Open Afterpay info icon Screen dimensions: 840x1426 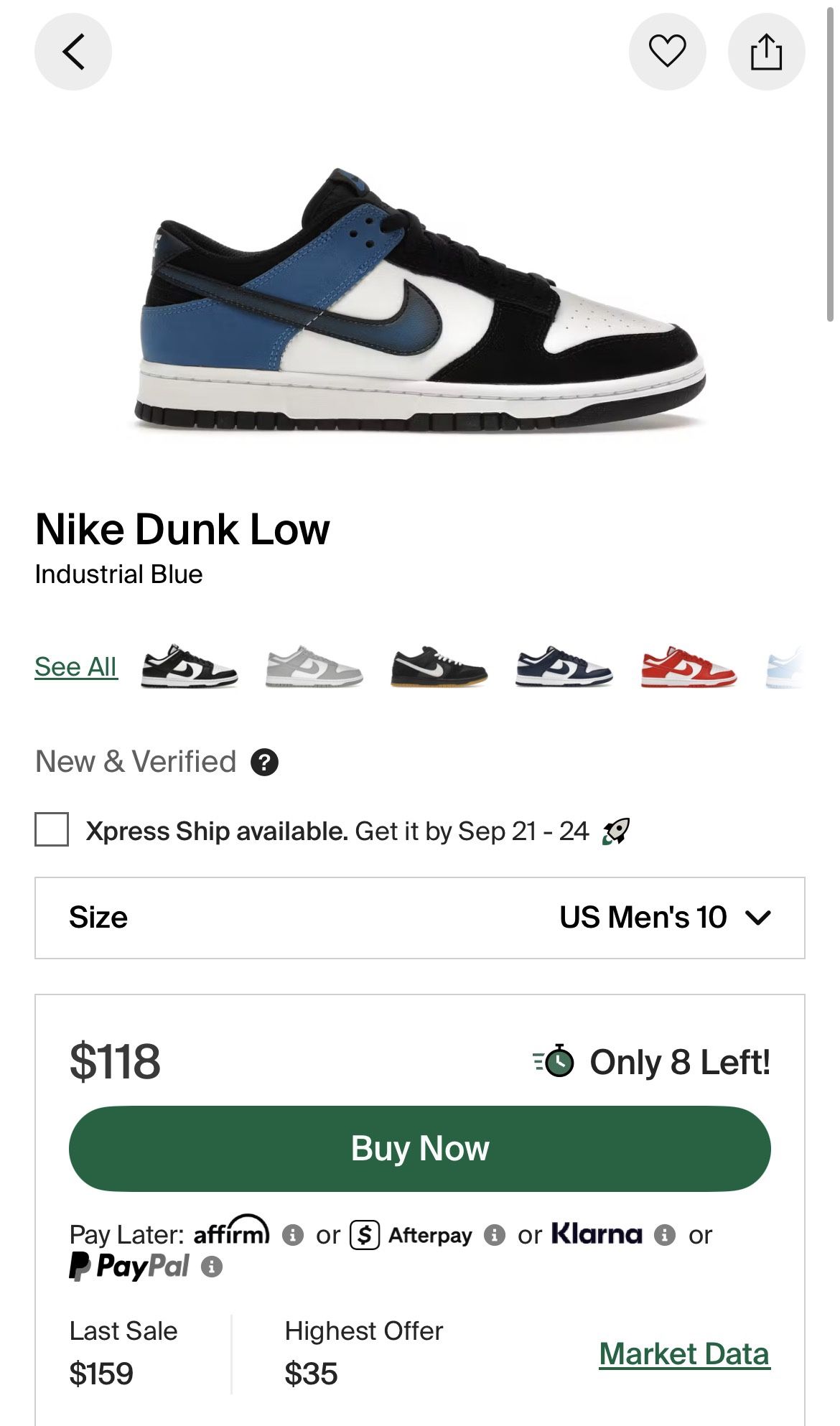click(494, 1235)
